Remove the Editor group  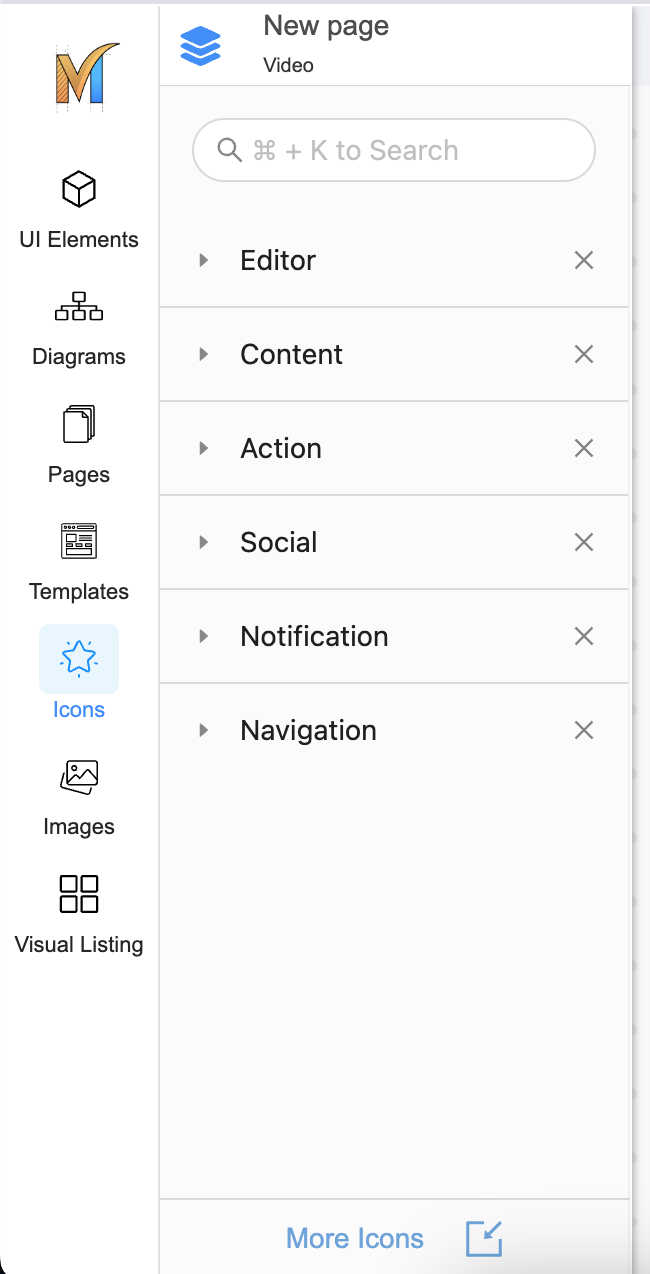[x=584, y=260]
